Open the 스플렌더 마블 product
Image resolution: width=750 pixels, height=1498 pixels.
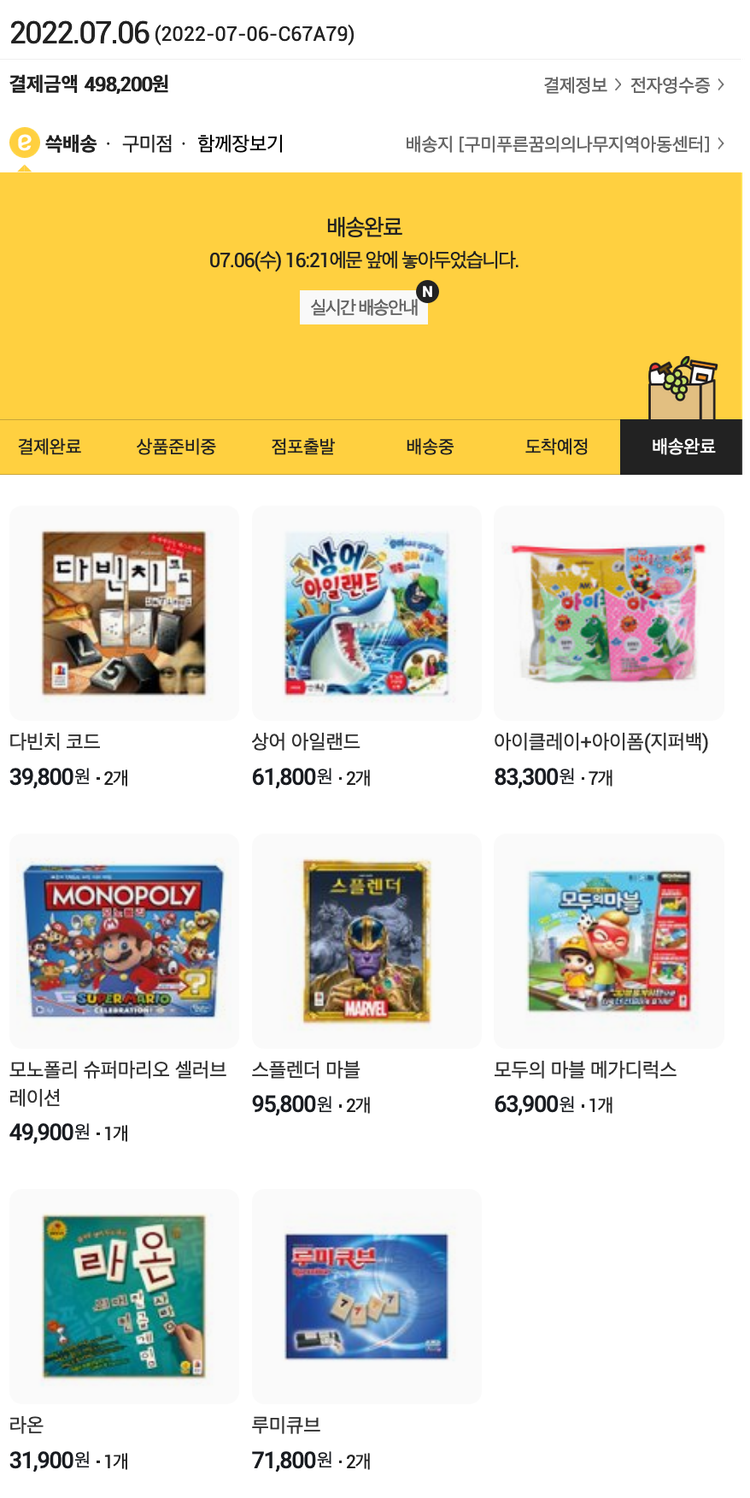pyautogui.click(x=366, y=941)
